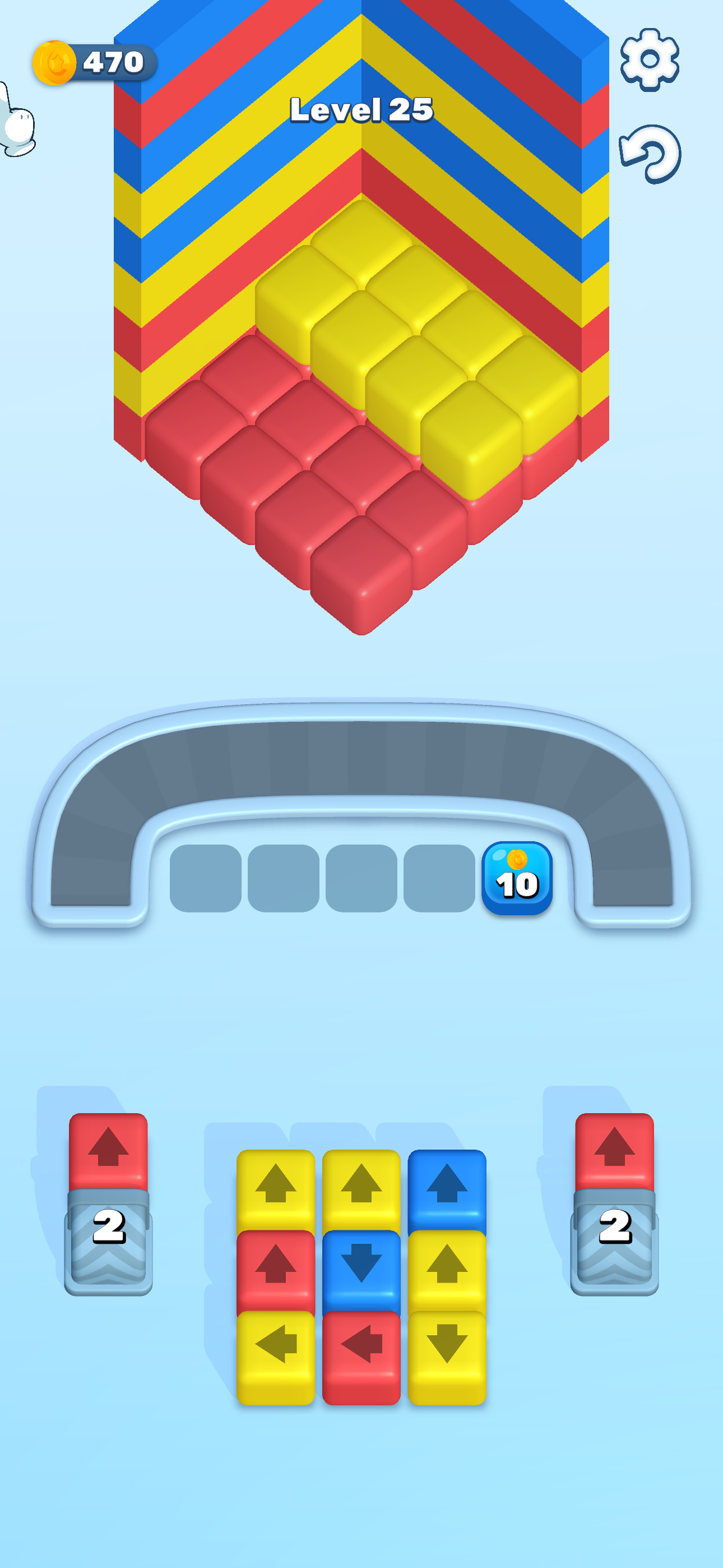The image size is (723, 1568).
Task: Tap the red block on the right stack
Action: click(614, 1150)
